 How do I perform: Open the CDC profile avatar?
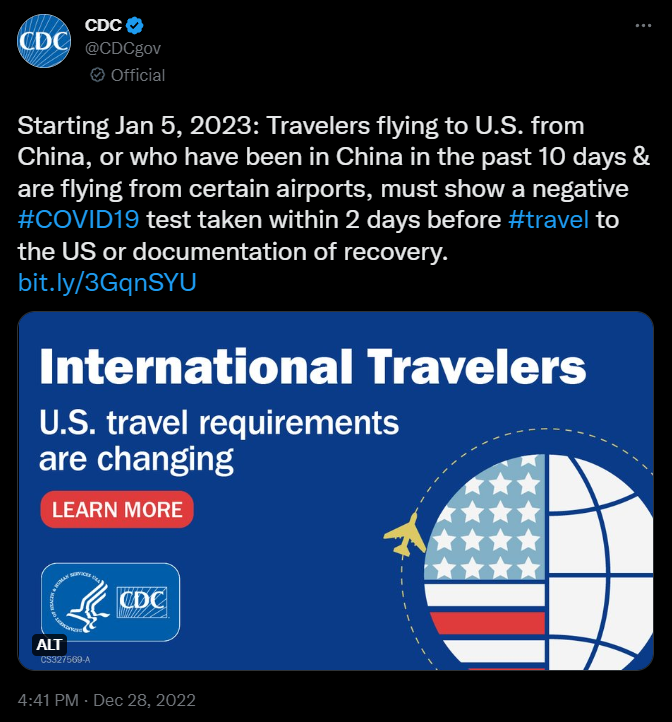pos(43,45)
